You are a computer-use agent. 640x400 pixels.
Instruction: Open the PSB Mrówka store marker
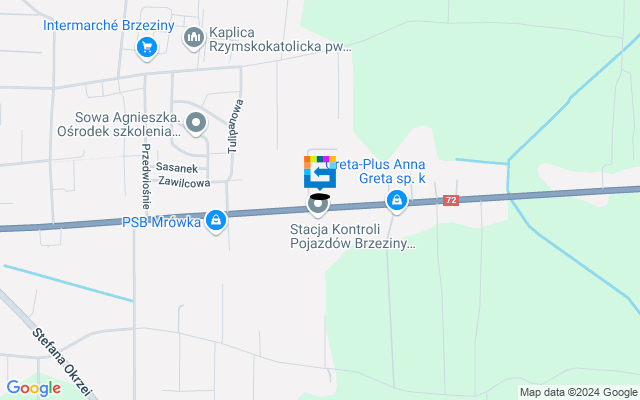(215, 219)
